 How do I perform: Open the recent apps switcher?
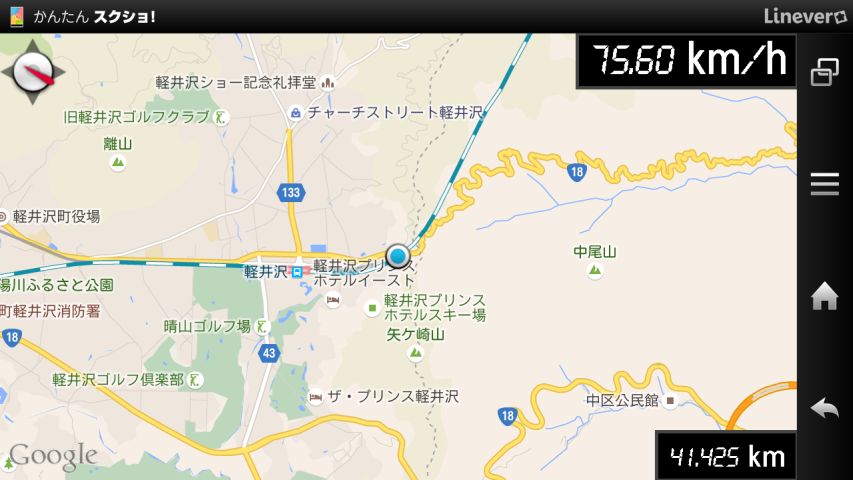click(824, 72)
